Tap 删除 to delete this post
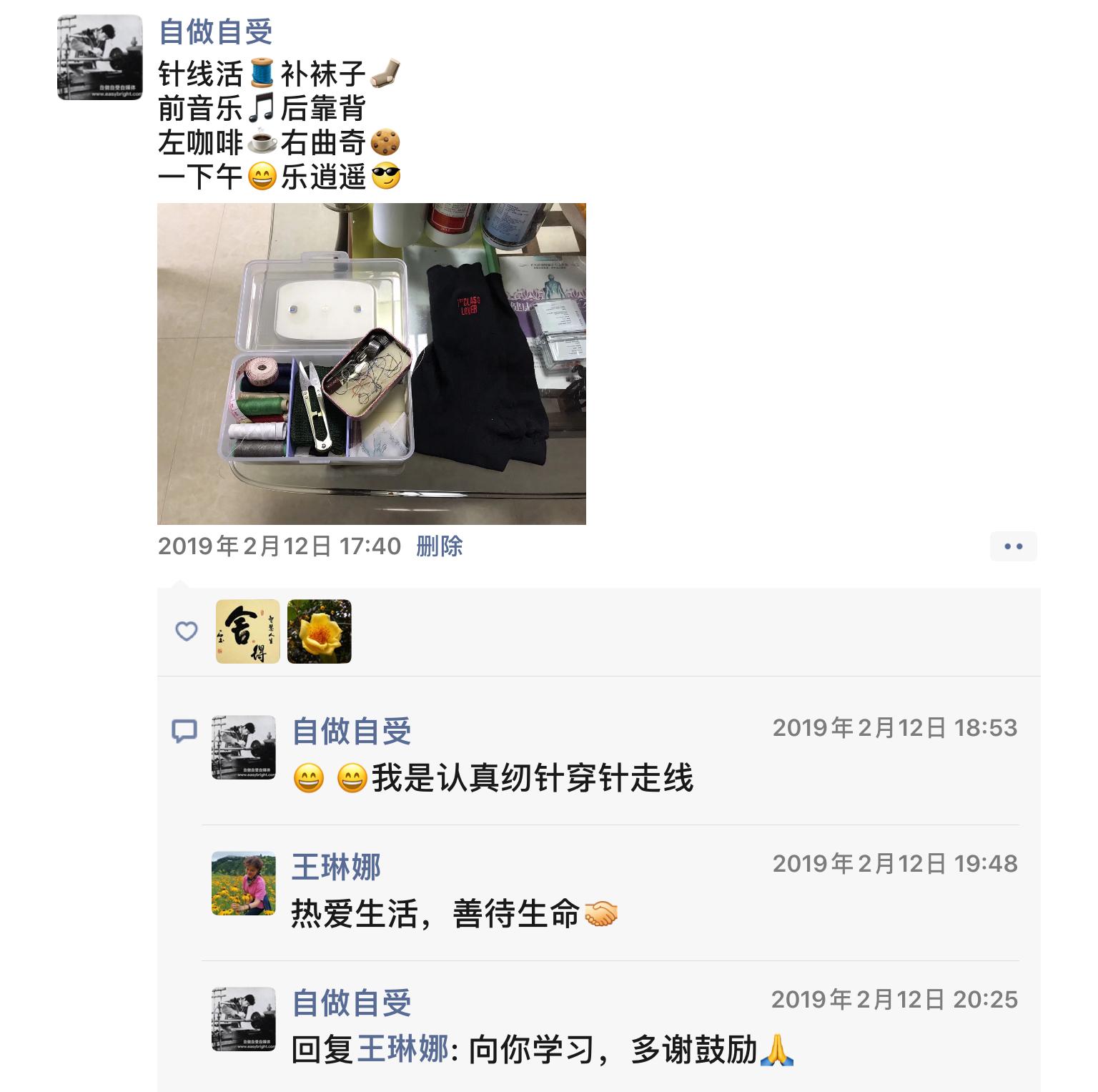This screenshot has width=1098, height=1092. point(439,546)
